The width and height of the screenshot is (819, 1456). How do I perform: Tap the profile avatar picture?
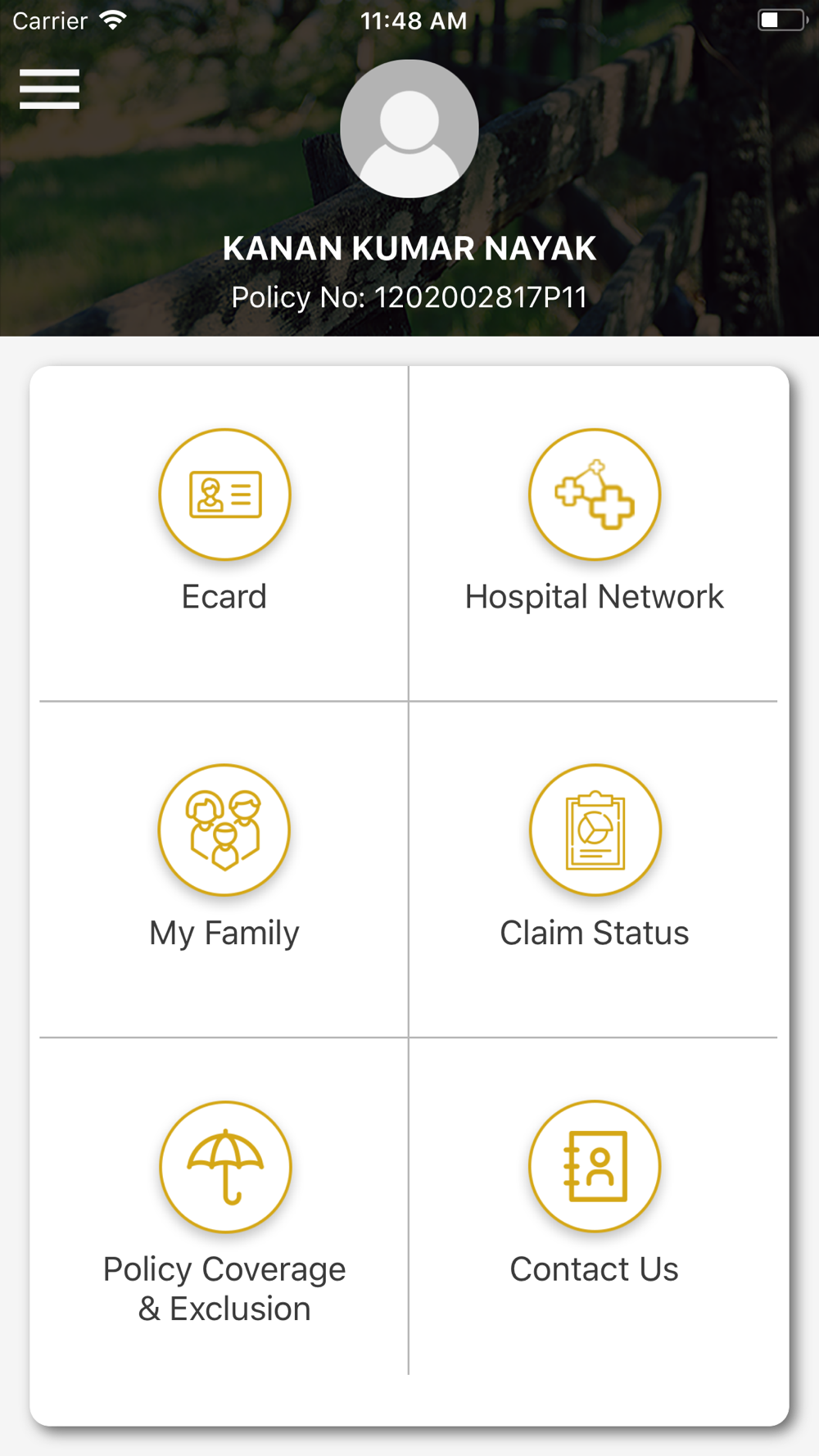click(409, 129)
